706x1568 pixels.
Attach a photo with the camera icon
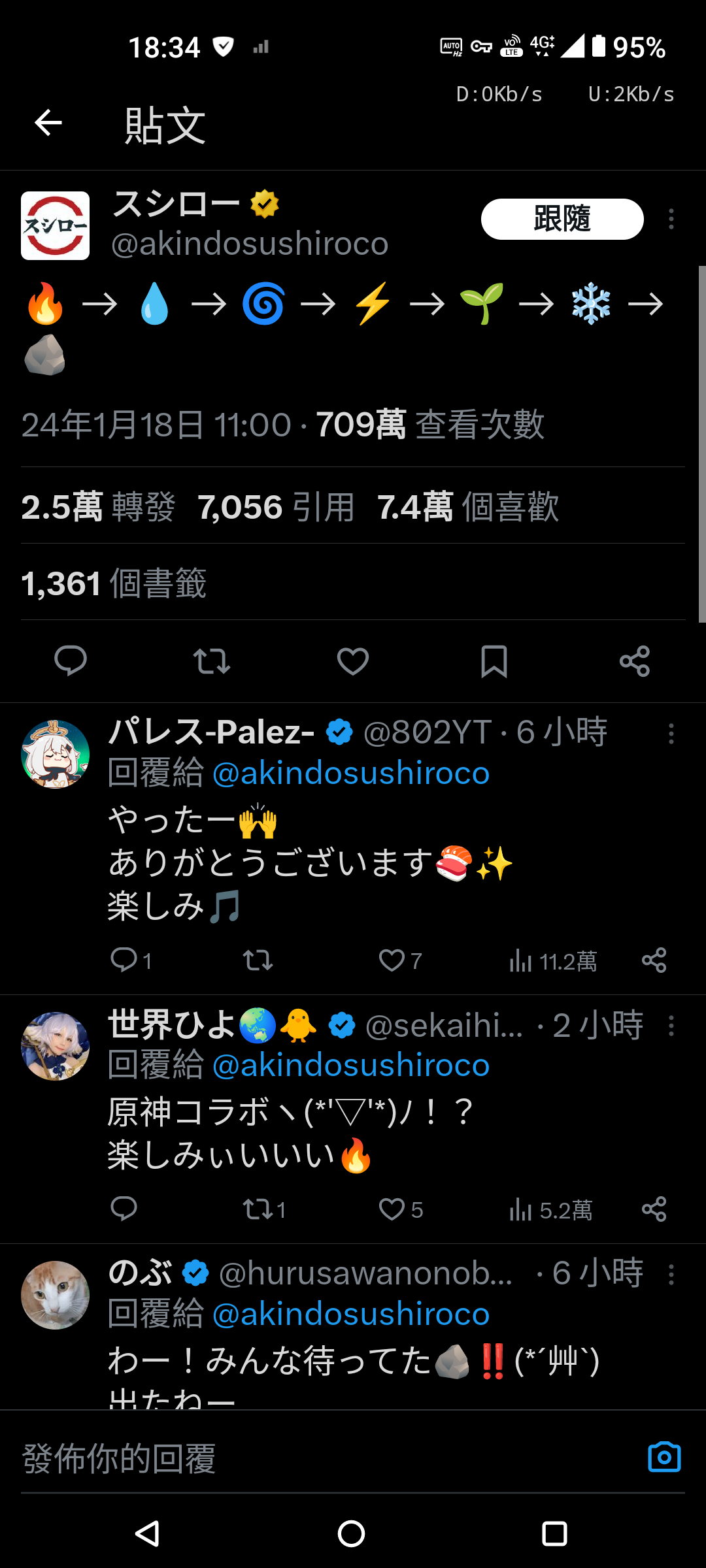(x=664, y=1457)
